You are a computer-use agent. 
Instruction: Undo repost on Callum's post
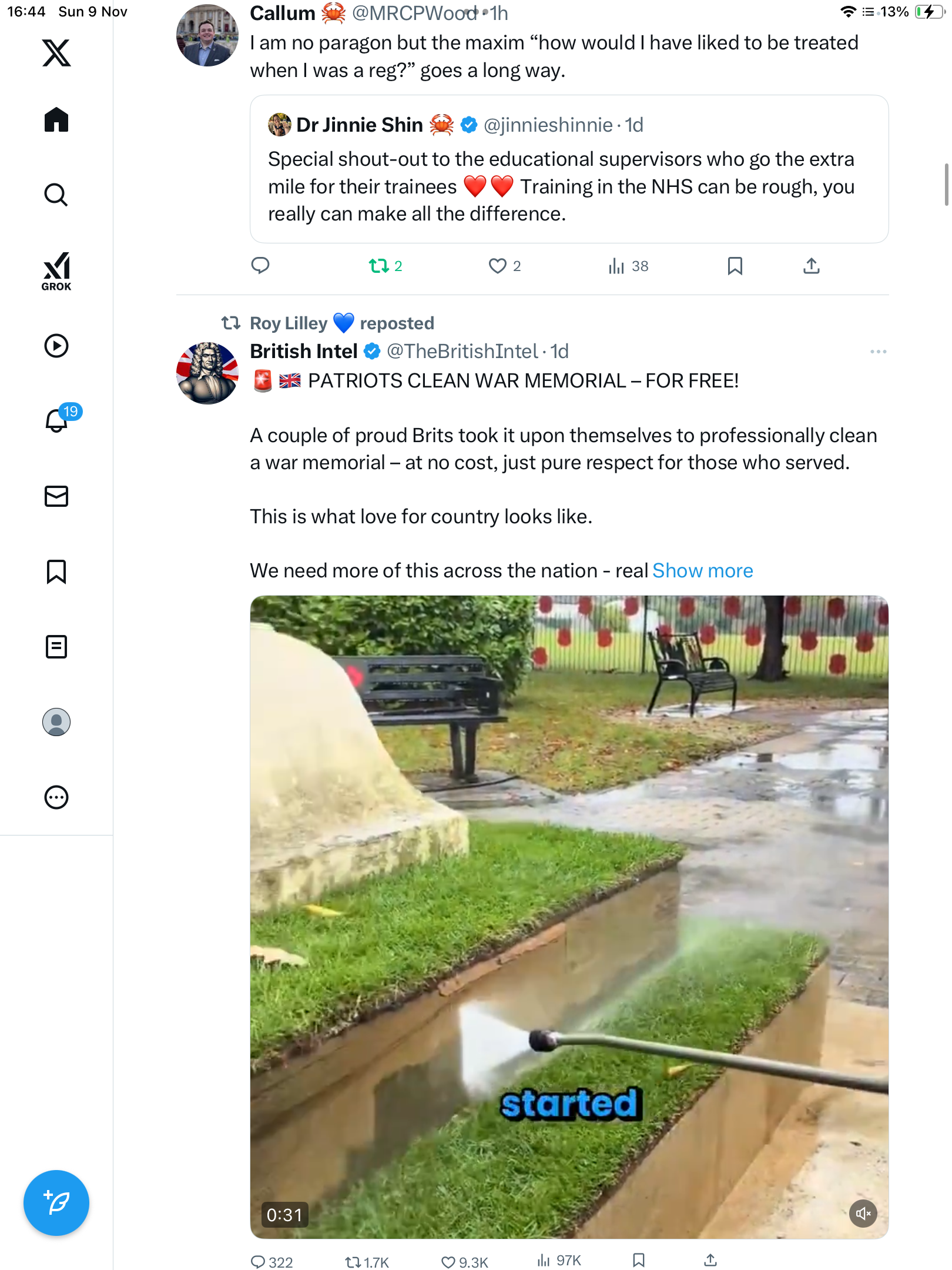[x=379, y=266]
